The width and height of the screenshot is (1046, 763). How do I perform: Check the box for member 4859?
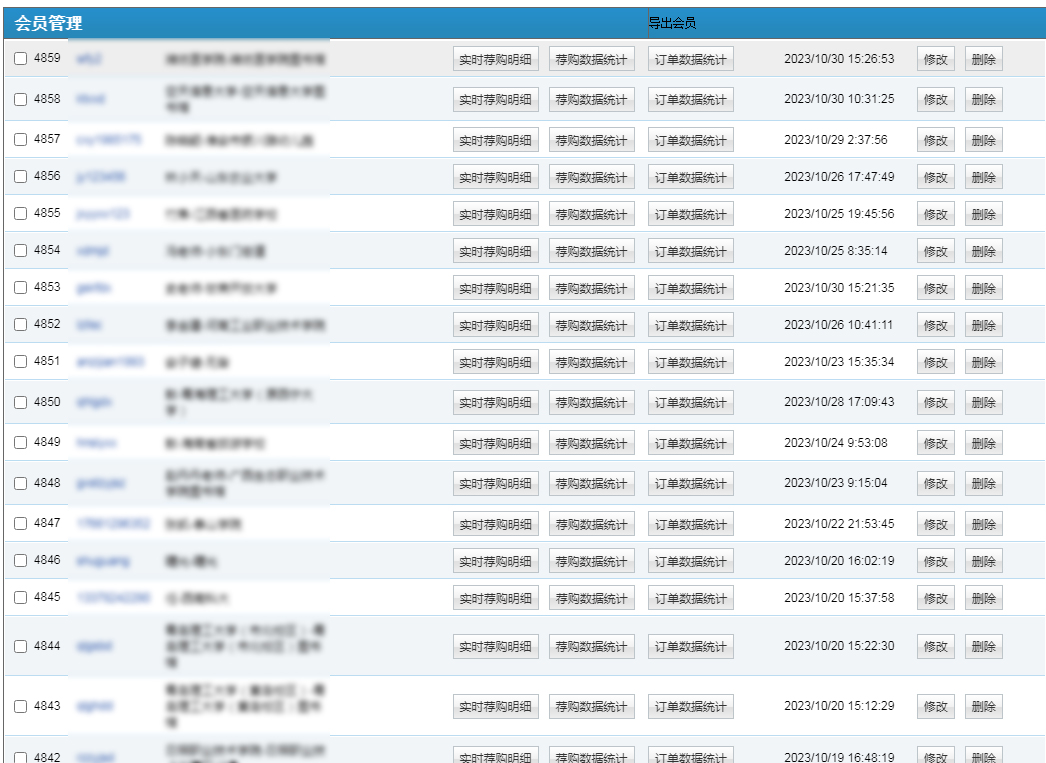point(21,59)
